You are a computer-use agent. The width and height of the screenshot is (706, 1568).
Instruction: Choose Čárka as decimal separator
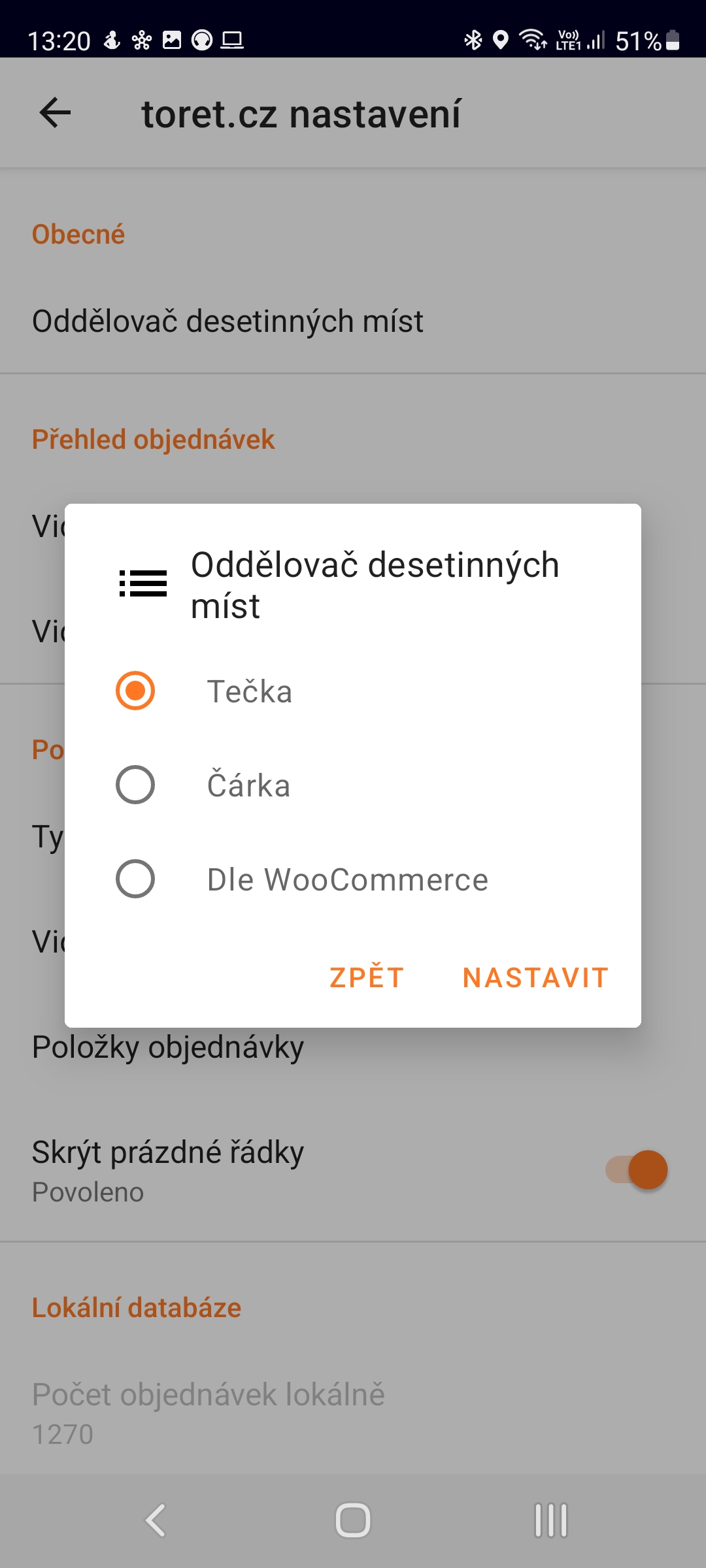click(135, 785)
